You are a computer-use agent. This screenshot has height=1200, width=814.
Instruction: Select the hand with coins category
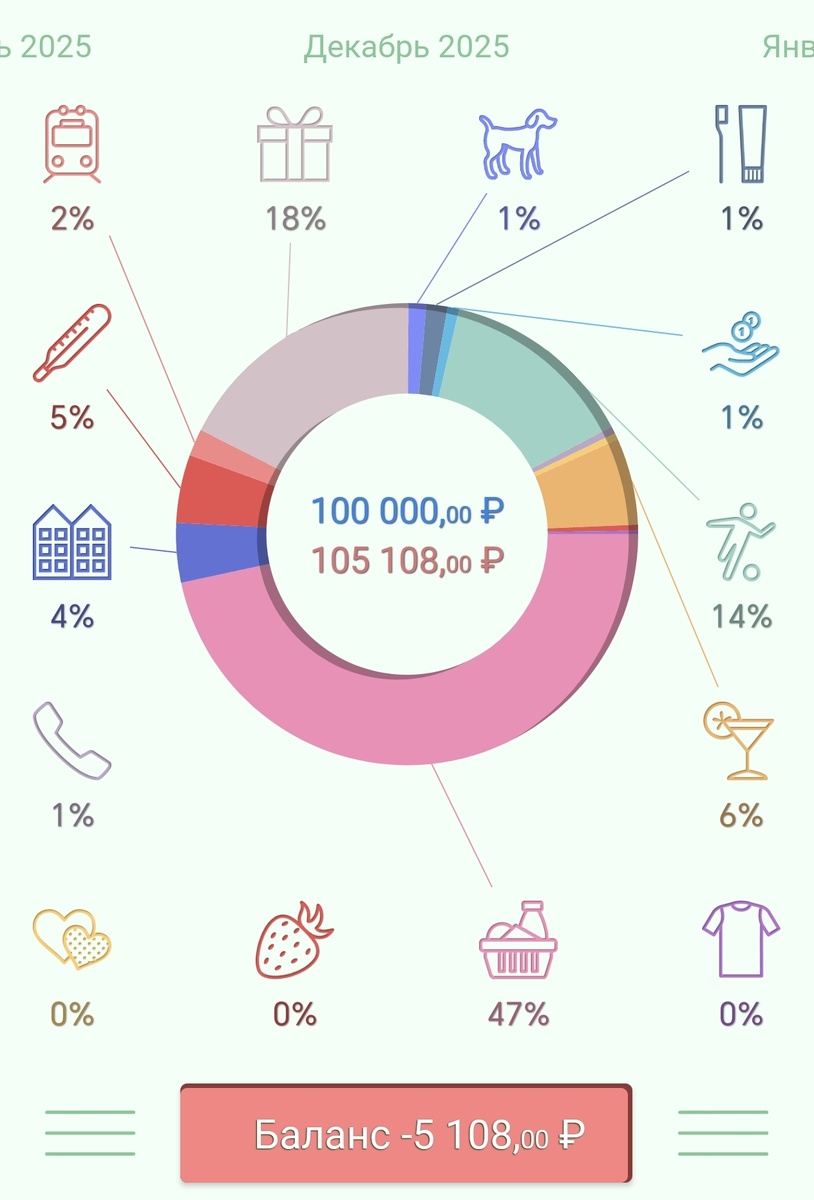[x=741, y=344]
